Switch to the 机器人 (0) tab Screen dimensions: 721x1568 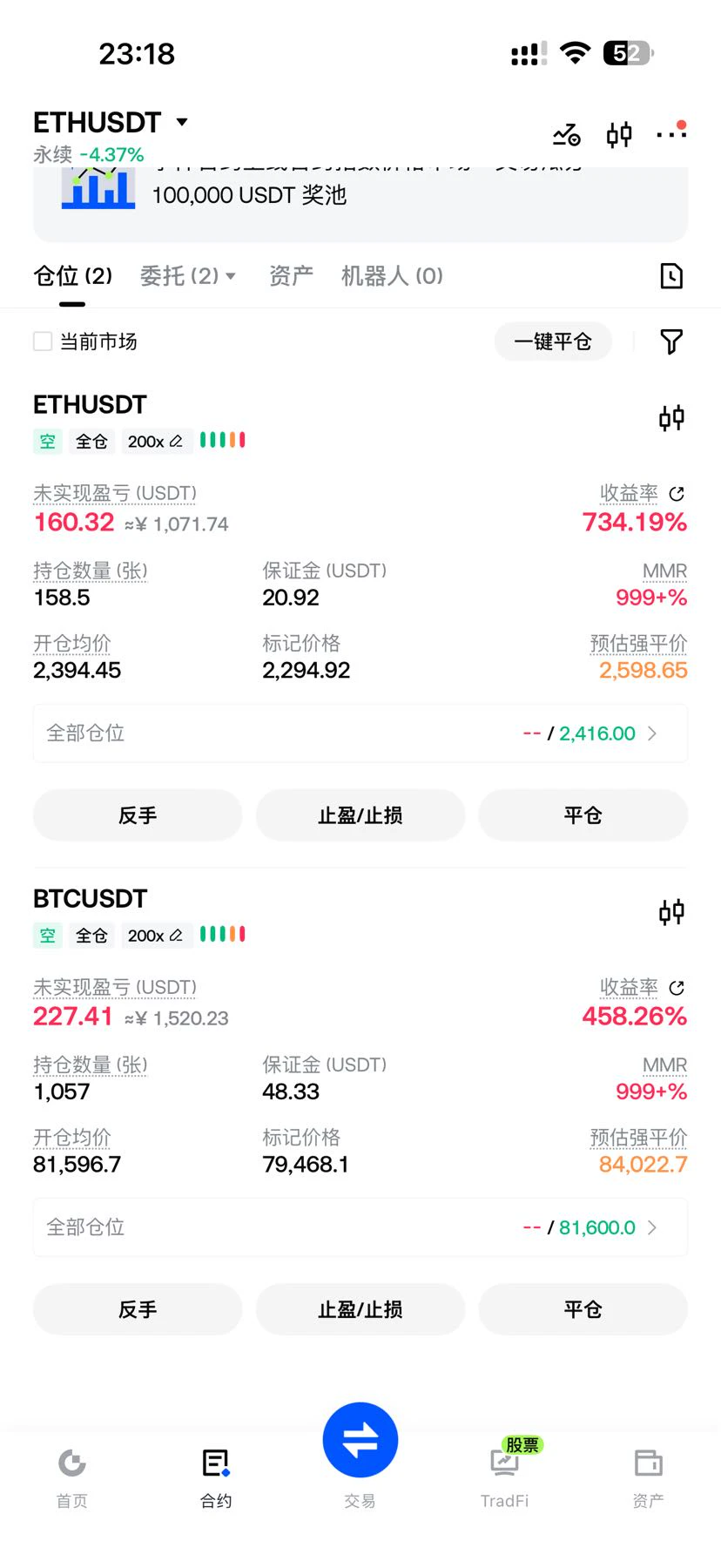coord(392,276)
